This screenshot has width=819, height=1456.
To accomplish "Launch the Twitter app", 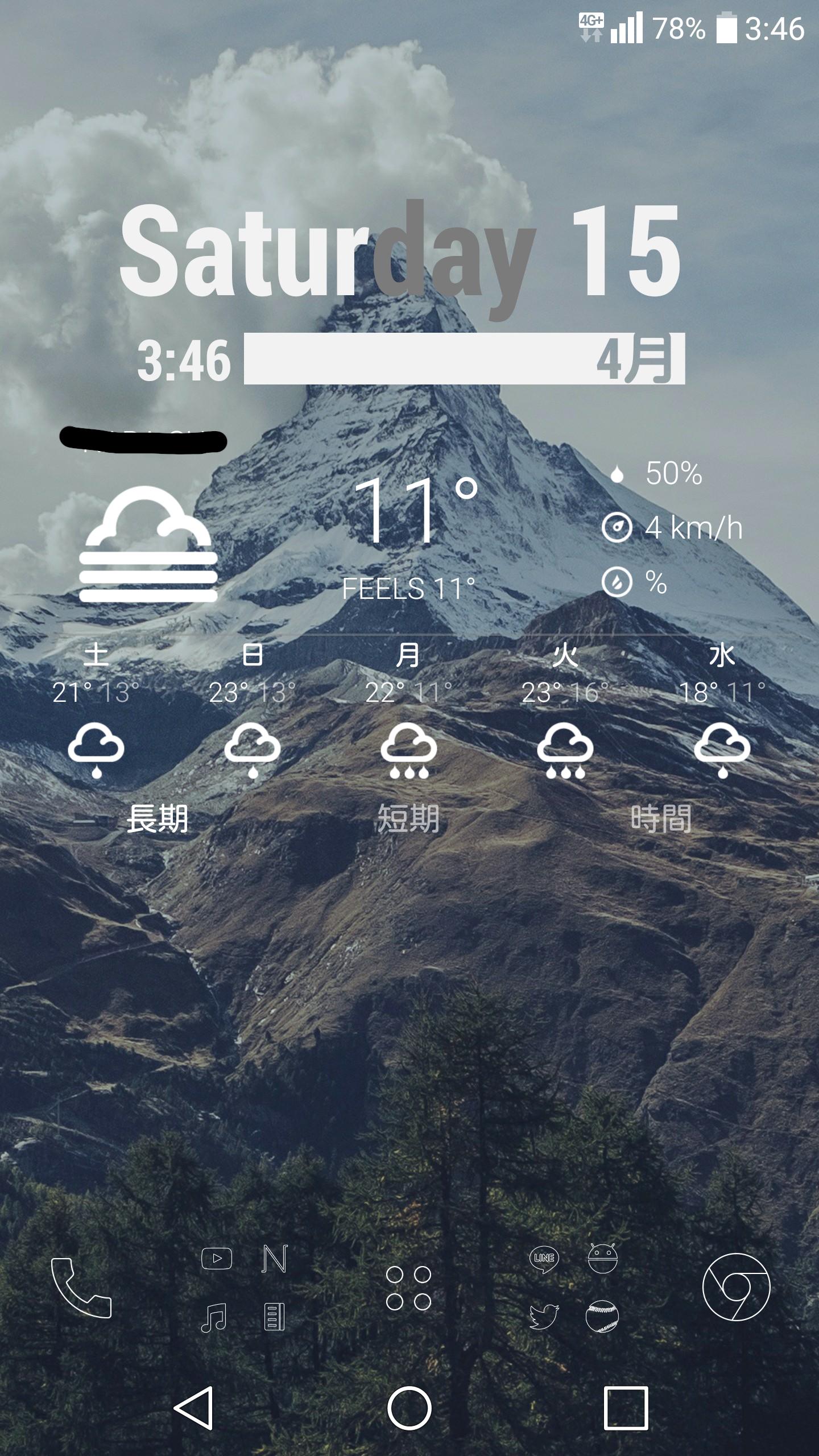I will (544, 1316).
